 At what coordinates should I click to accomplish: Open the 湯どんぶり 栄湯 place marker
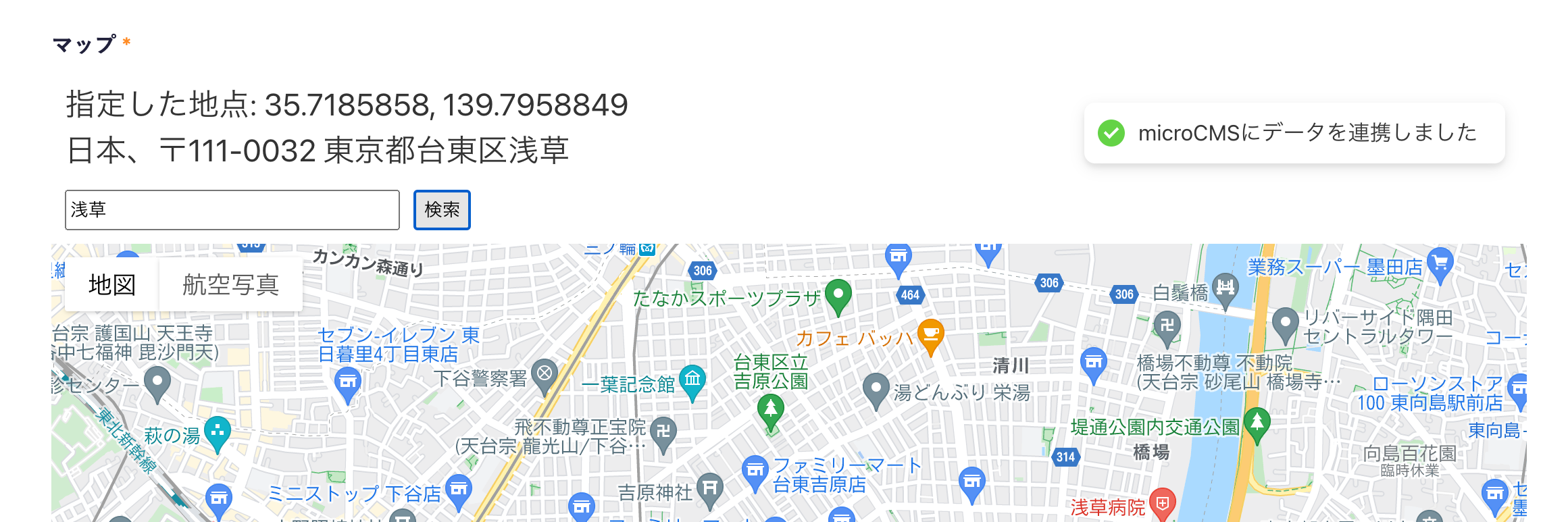[876, 389]
